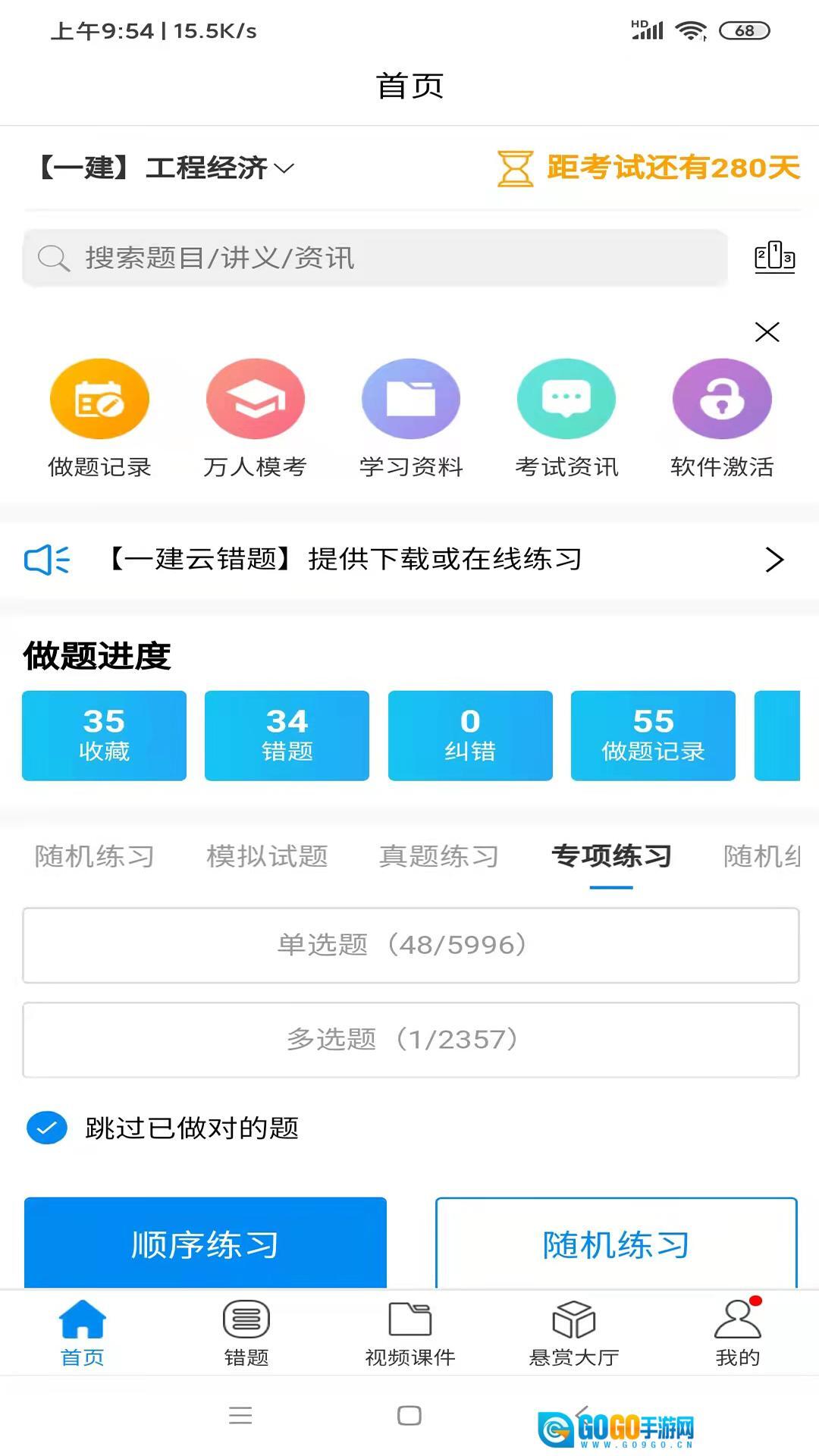Start 顺序练习
Screen dimensions: 819x1456
point(206,1244)
